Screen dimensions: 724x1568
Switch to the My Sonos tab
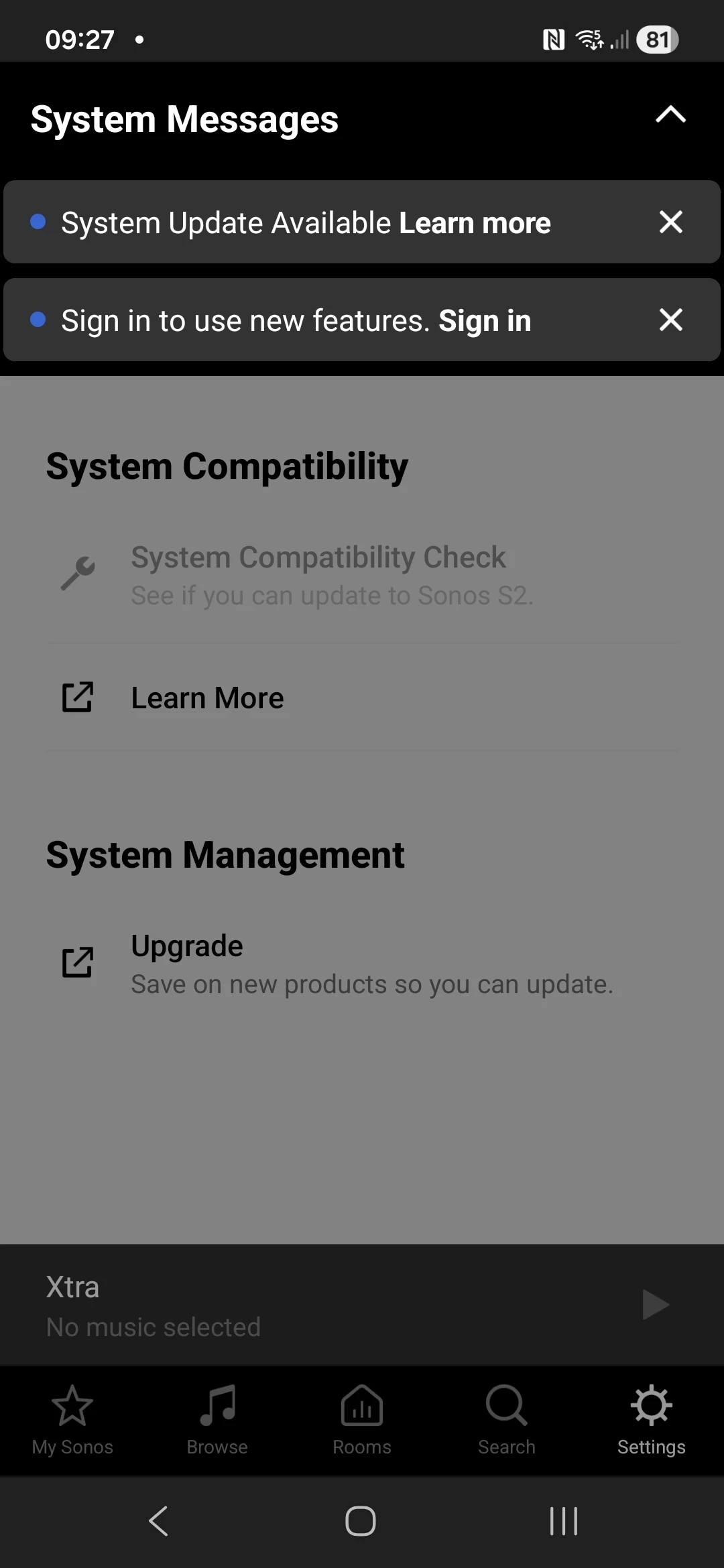72,1419
